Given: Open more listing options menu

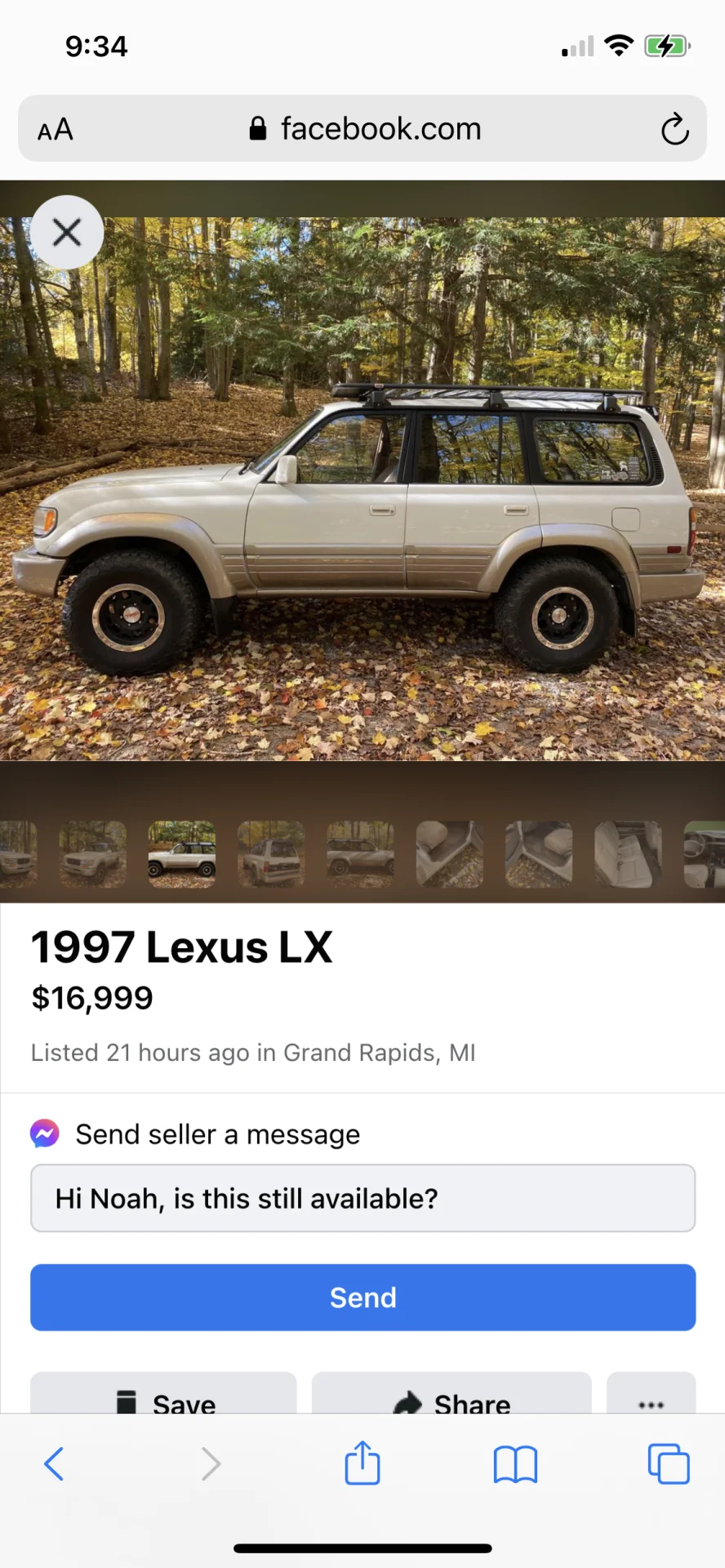Looking at the screenshot, I should tap(651, 1400).
